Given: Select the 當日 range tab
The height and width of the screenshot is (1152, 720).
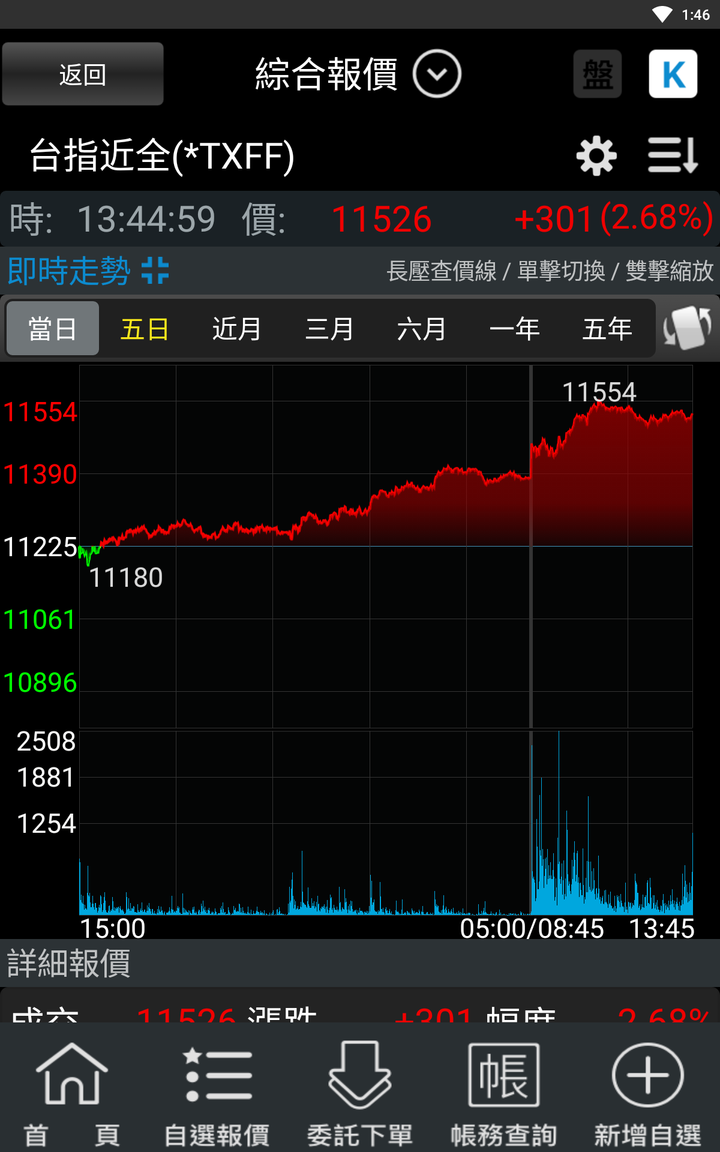Looking at the screenshot, I should 53,328.
